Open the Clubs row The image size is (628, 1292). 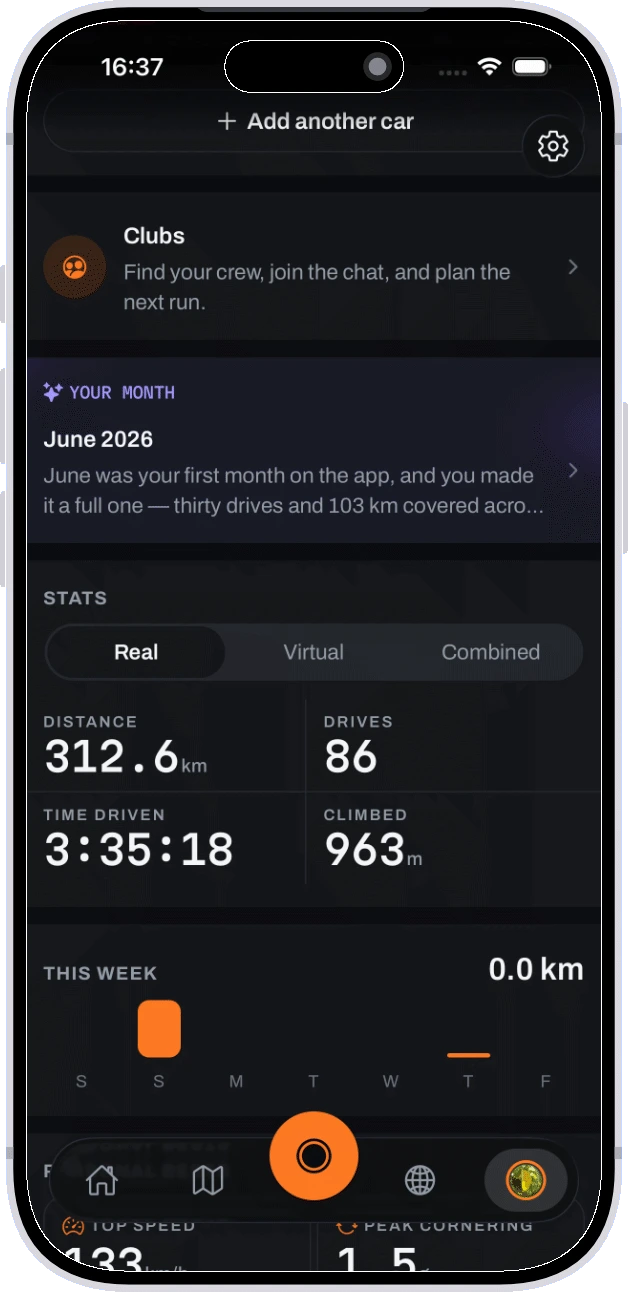[314, 267]
